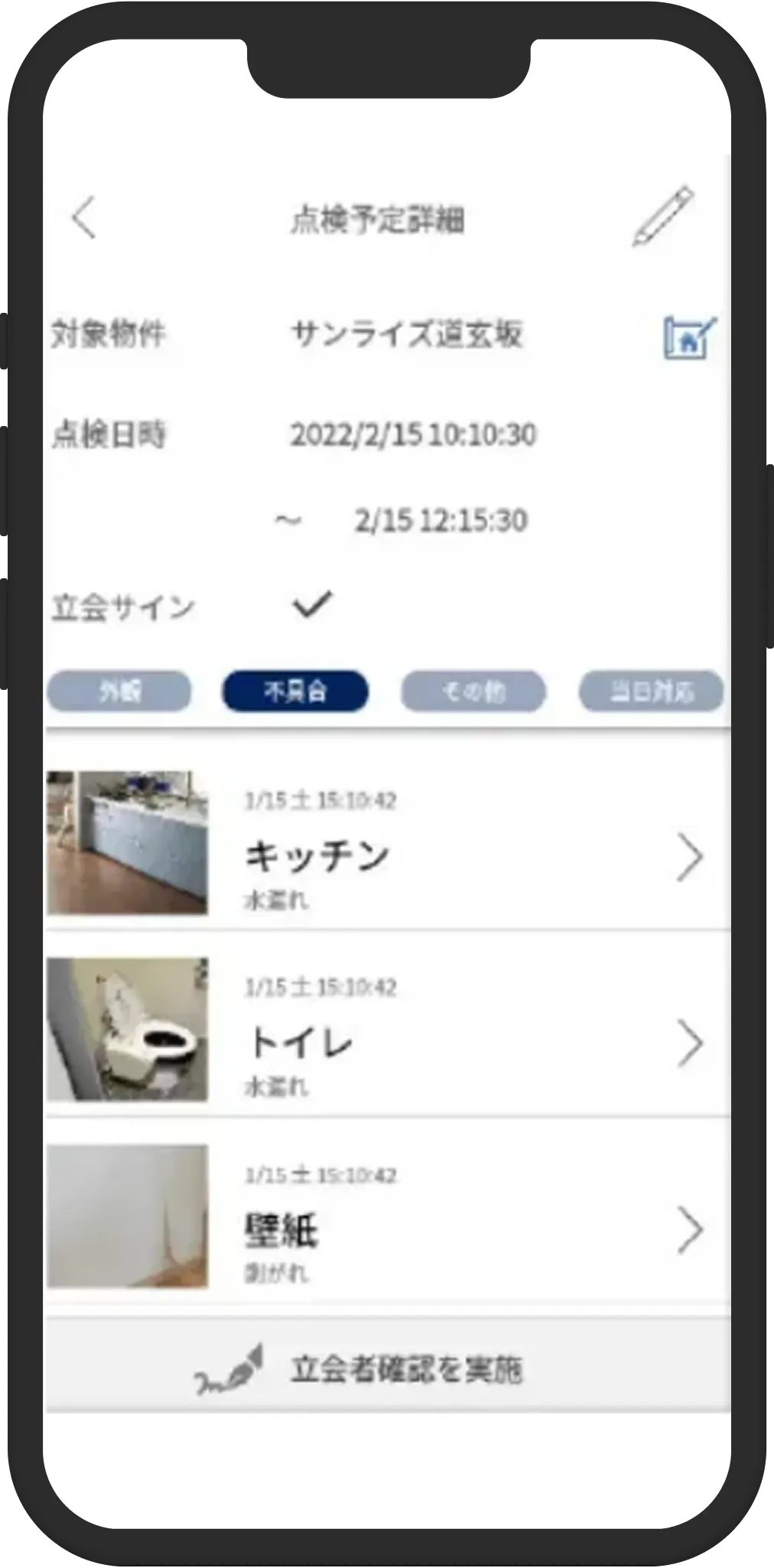Screen dimensions: 774x1568
Task: Open the 当日対応 tab
Action: click(651, 691)
